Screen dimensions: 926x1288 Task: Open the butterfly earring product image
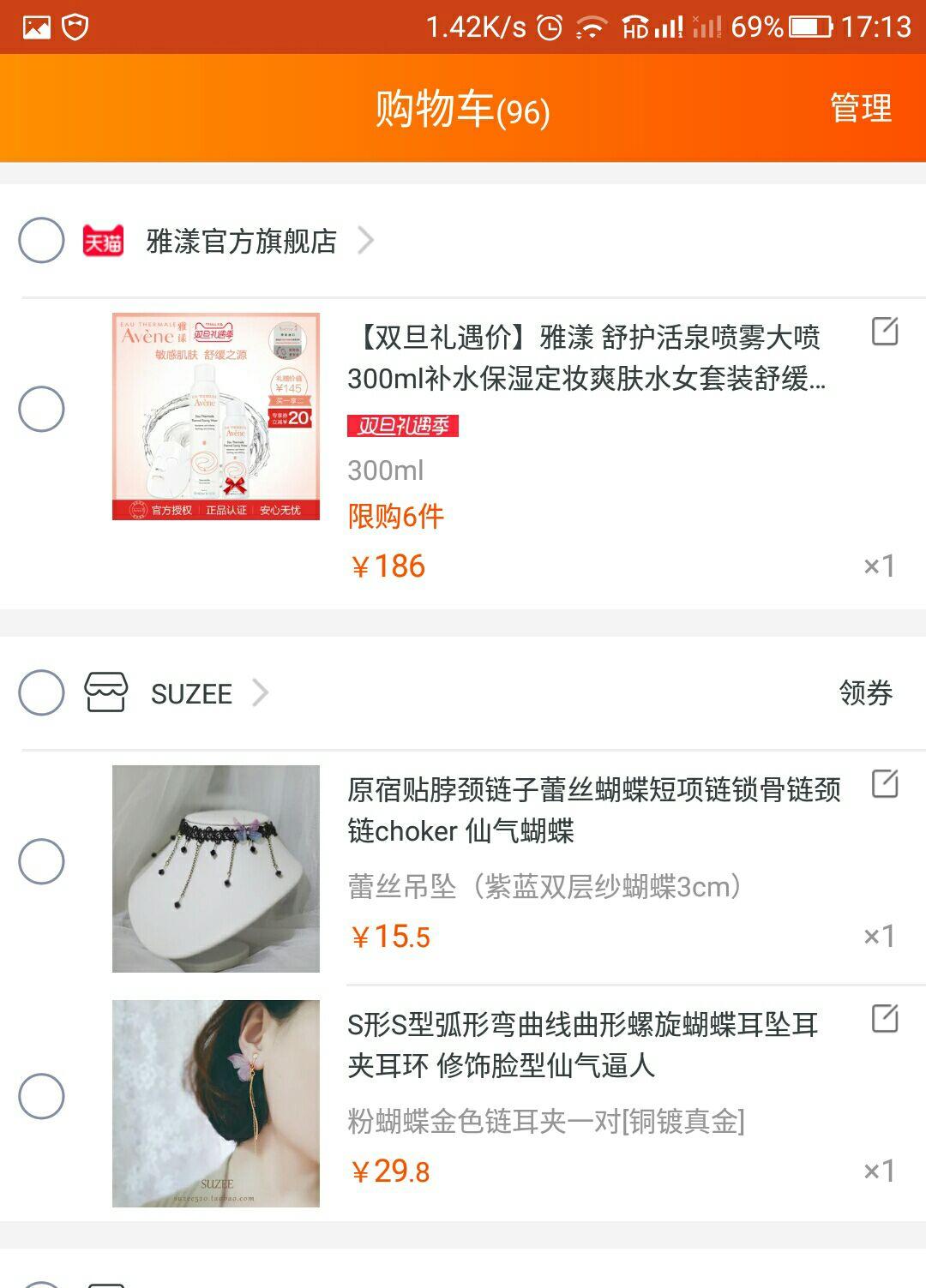[216, 1104]
